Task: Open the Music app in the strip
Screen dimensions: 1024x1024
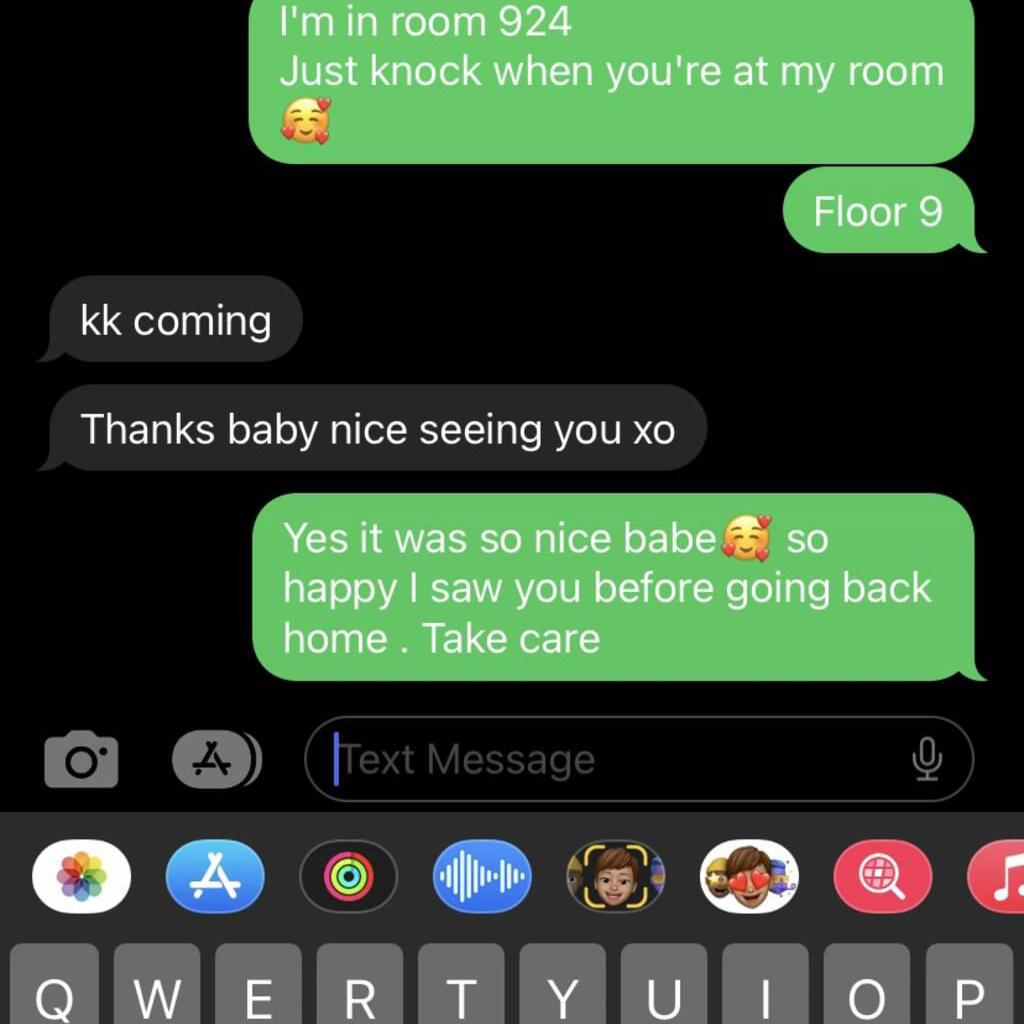Action: (1000, 876)
